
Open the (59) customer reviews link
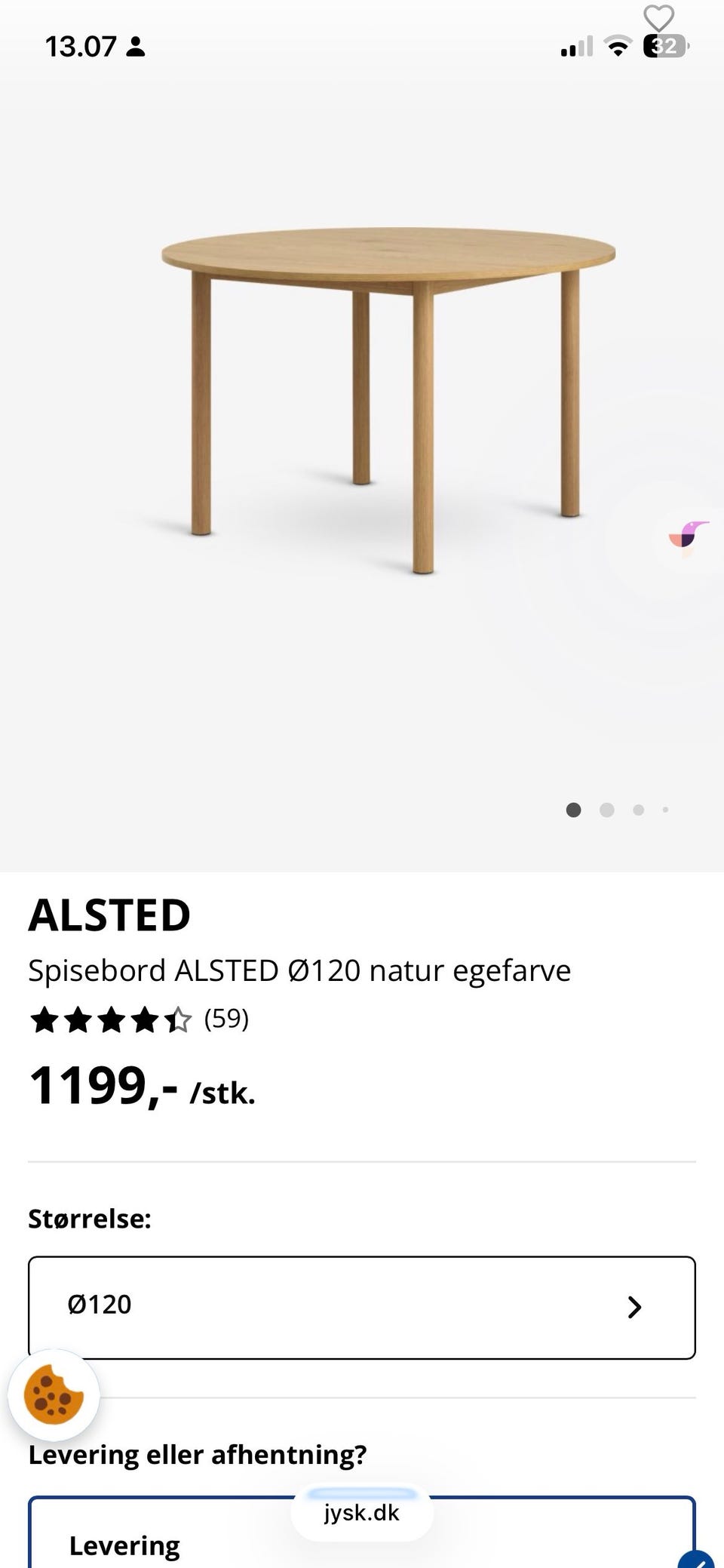tap(225, 1019)
